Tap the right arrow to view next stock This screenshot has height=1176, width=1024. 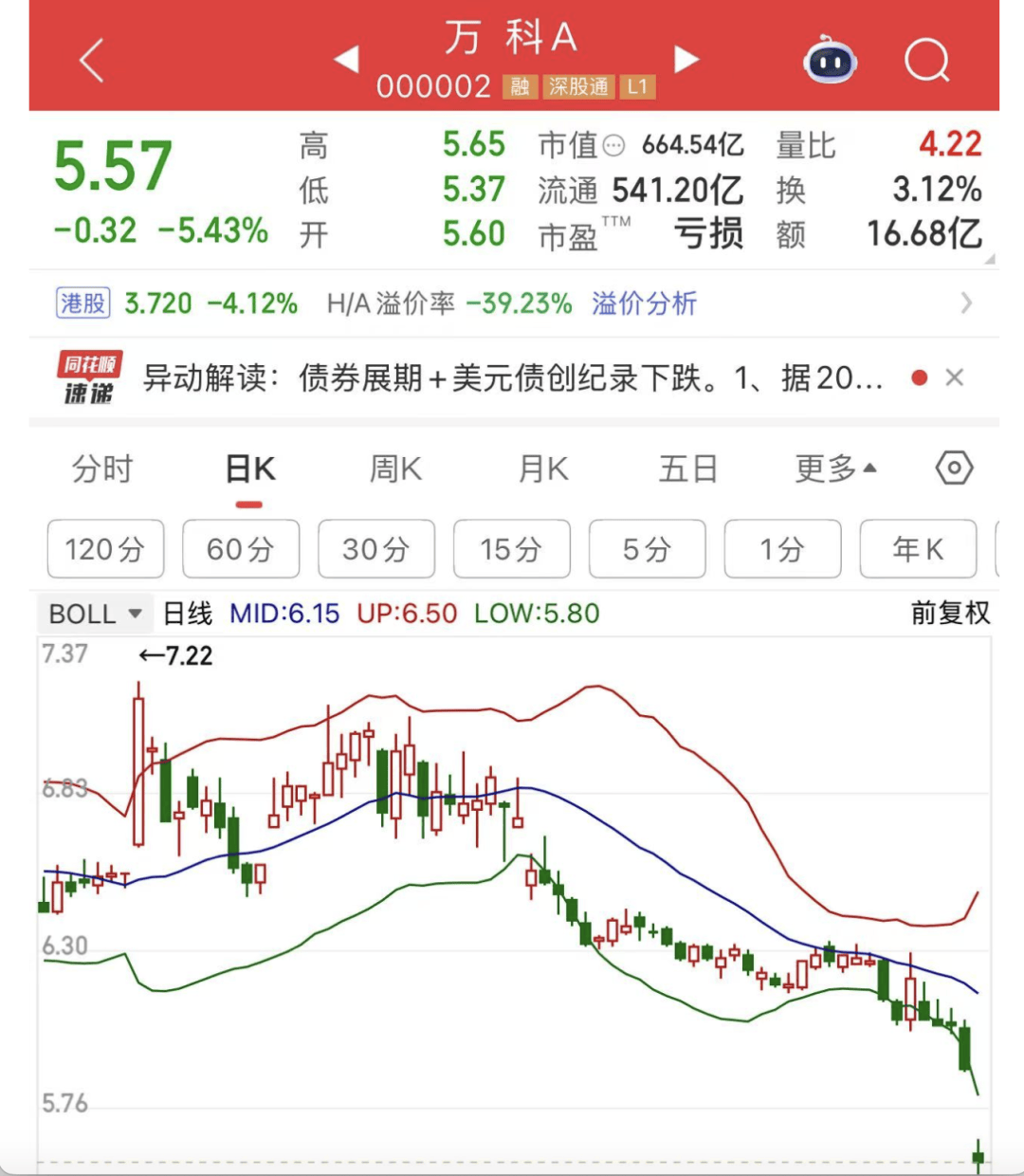click(x=686, y=59)
